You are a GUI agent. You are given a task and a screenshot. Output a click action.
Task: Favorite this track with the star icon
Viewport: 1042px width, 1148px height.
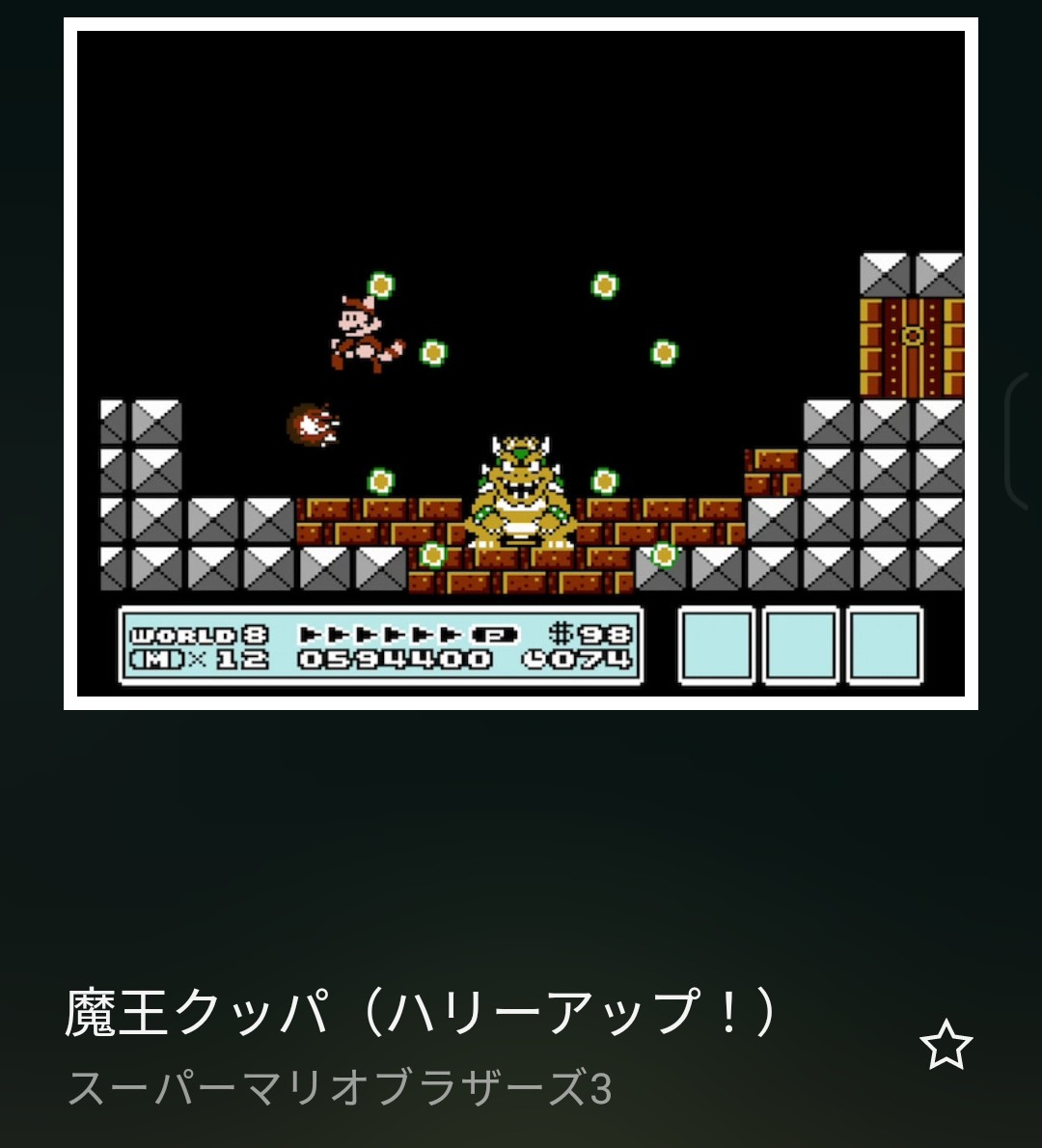pos(946,1046)
